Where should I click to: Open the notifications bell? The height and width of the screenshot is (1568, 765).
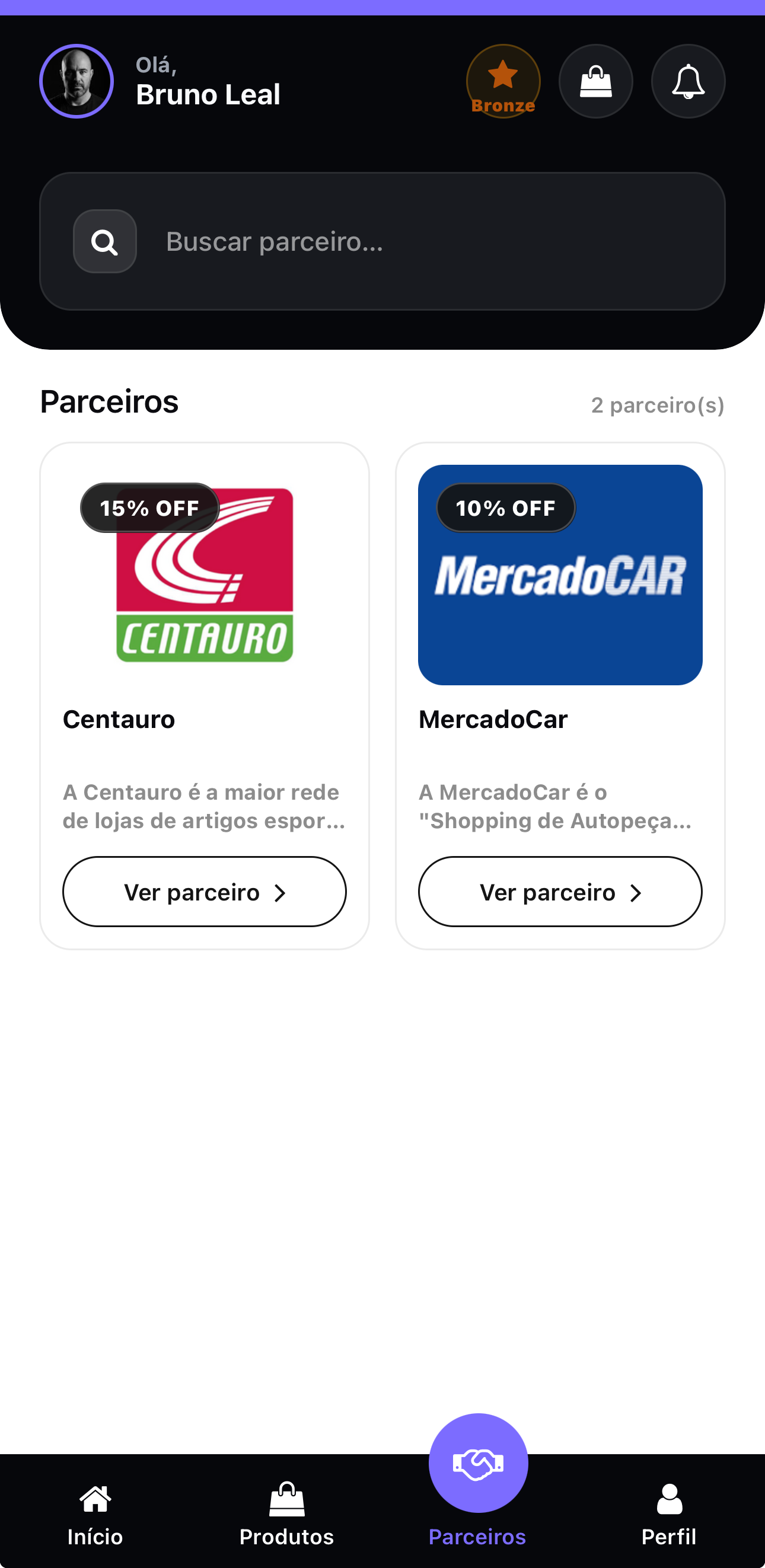point(689,81)
